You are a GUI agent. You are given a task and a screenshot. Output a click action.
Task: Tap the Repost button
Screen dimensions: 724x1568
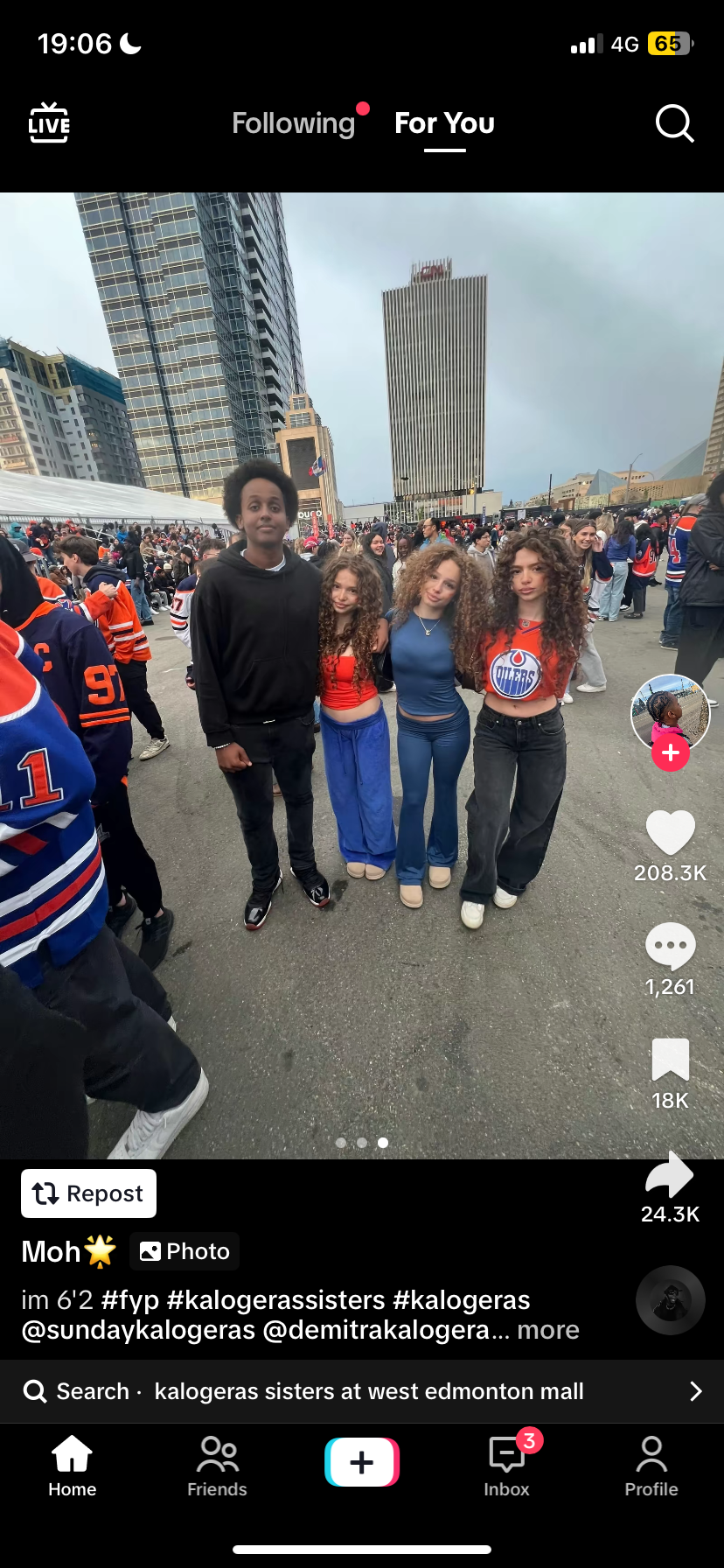click(x=88, y=1193)
